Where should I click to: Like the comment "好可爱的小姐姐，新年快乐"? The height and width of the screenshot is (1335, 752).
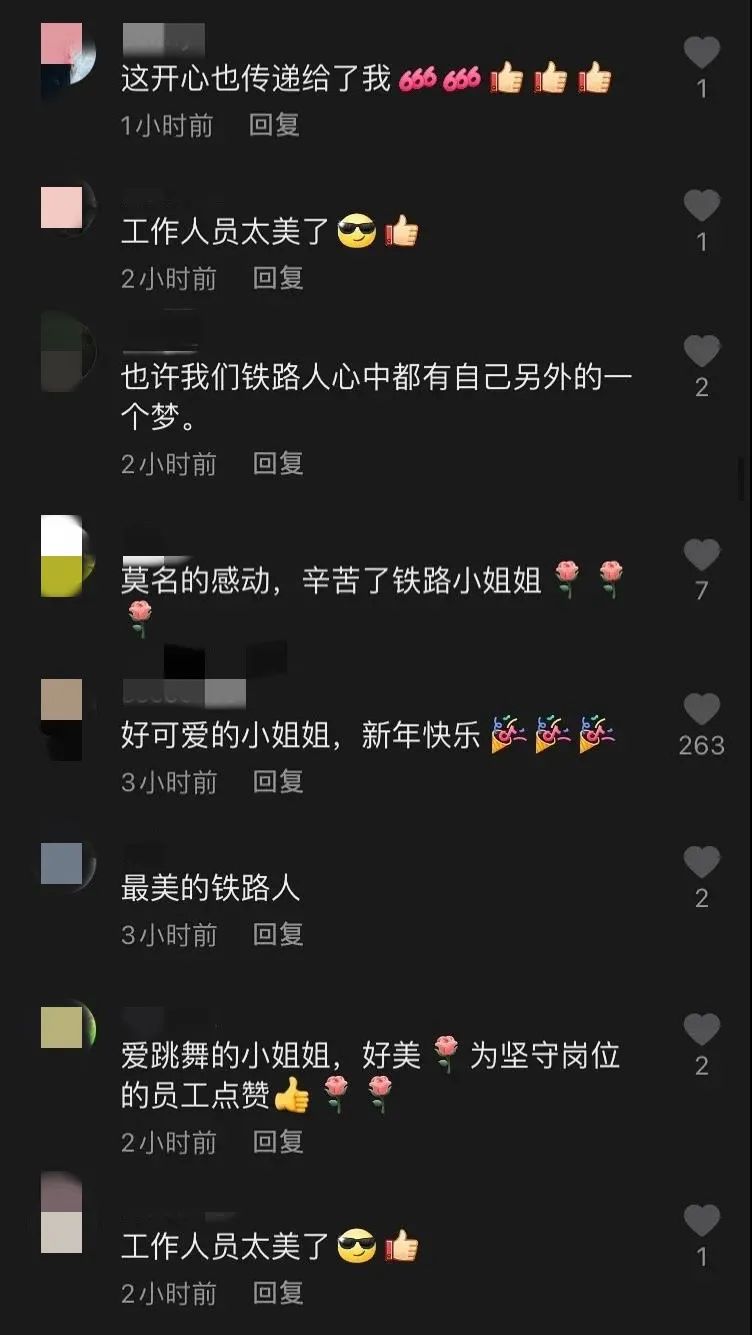point(702,709)
